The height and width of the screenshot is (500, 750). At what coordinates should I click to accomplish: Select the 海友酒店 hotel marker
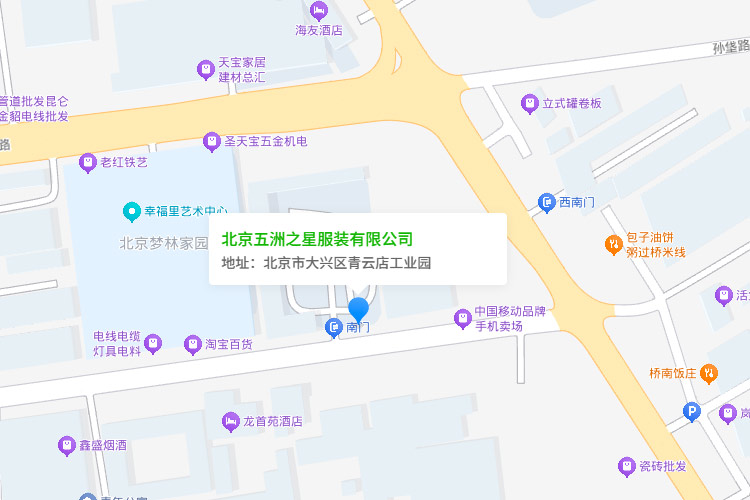point(319,11)
